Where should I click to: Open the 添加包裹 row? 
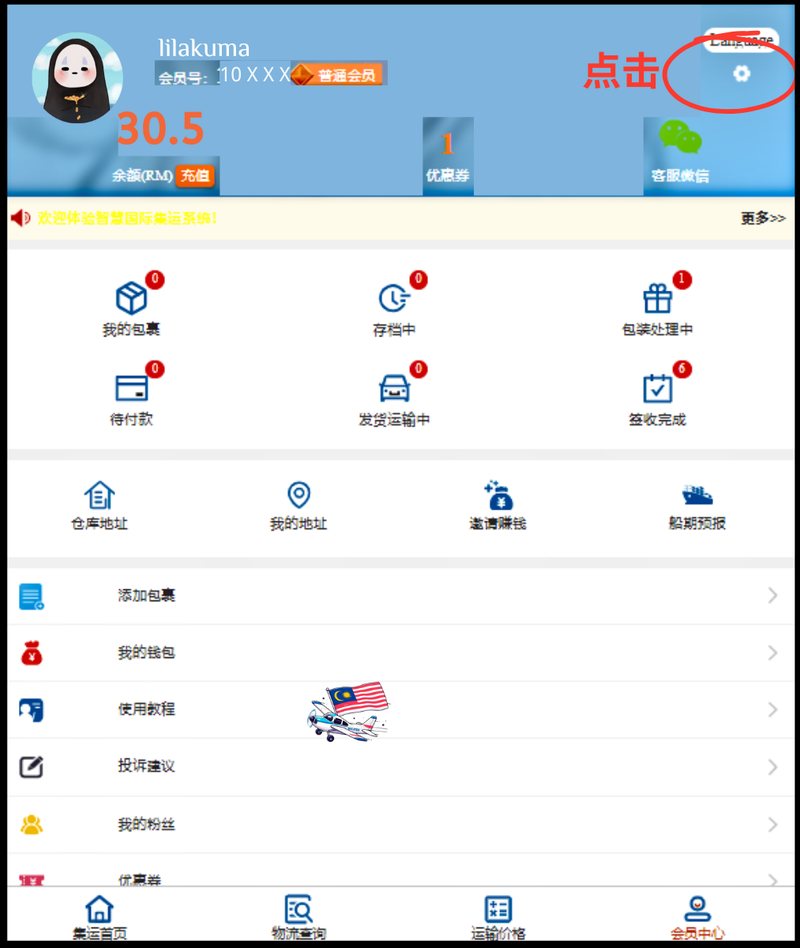click(400, 596)
